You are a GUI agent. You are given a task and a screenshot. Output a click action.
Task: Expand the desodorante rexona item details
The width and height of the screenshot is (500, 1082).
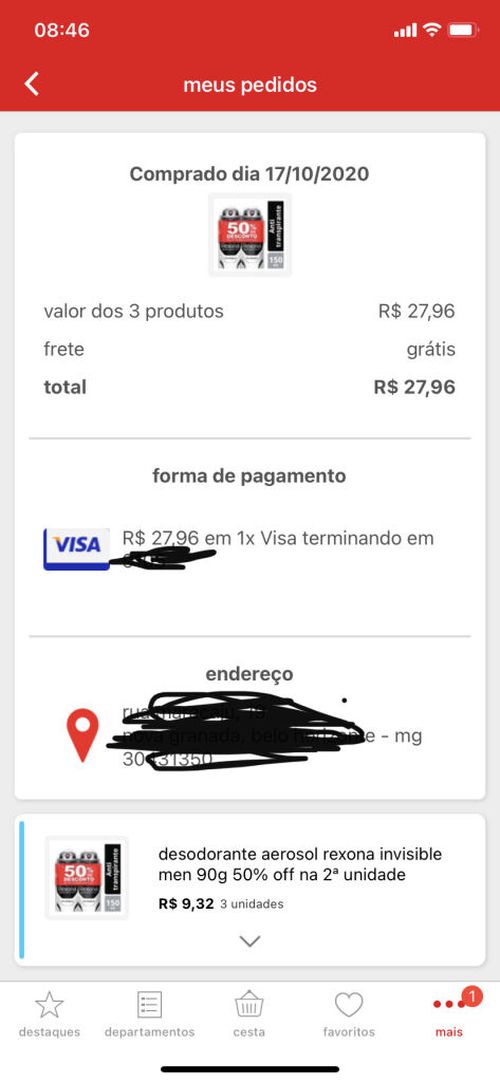click(250, 941)
